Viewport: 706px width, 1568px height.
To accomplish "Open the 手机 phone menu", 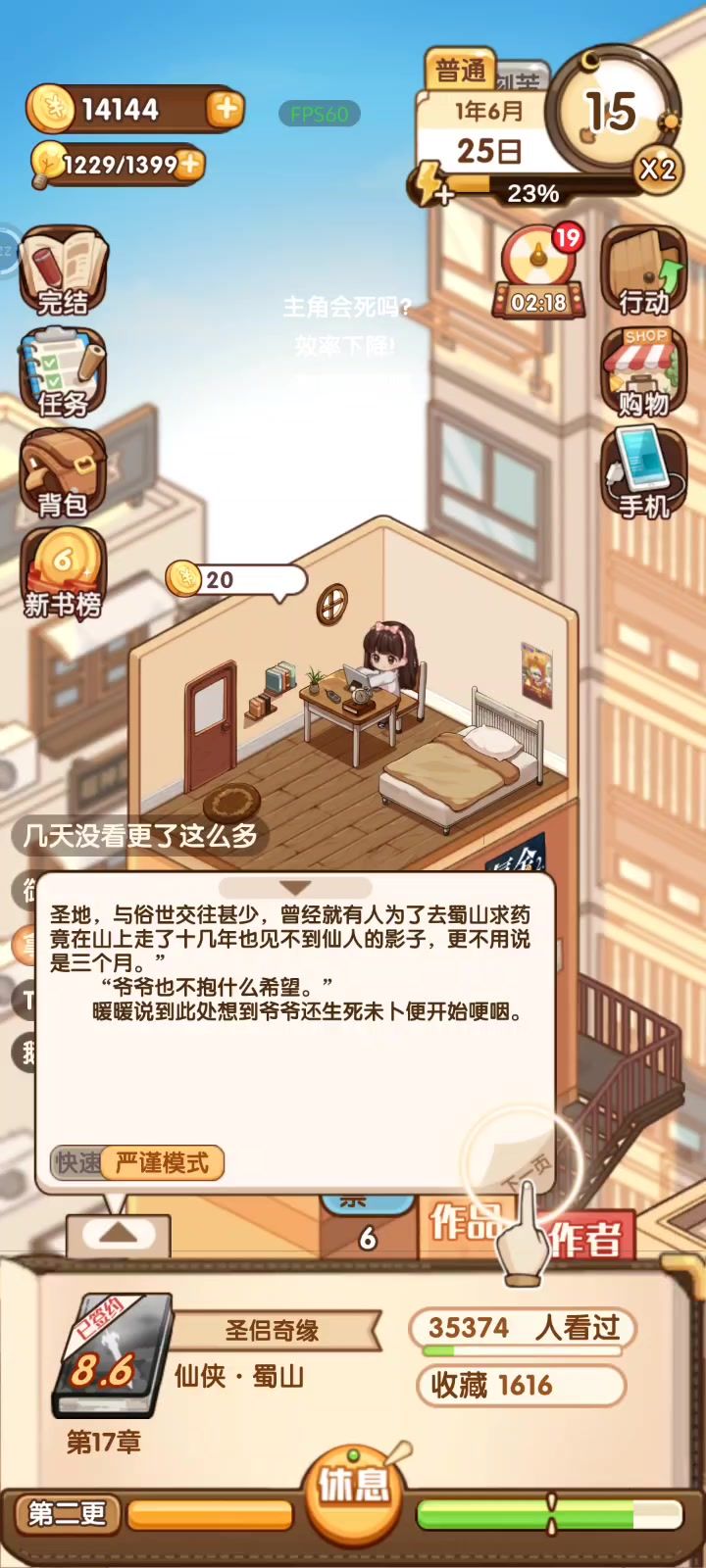I will click(x=643, y=472).
